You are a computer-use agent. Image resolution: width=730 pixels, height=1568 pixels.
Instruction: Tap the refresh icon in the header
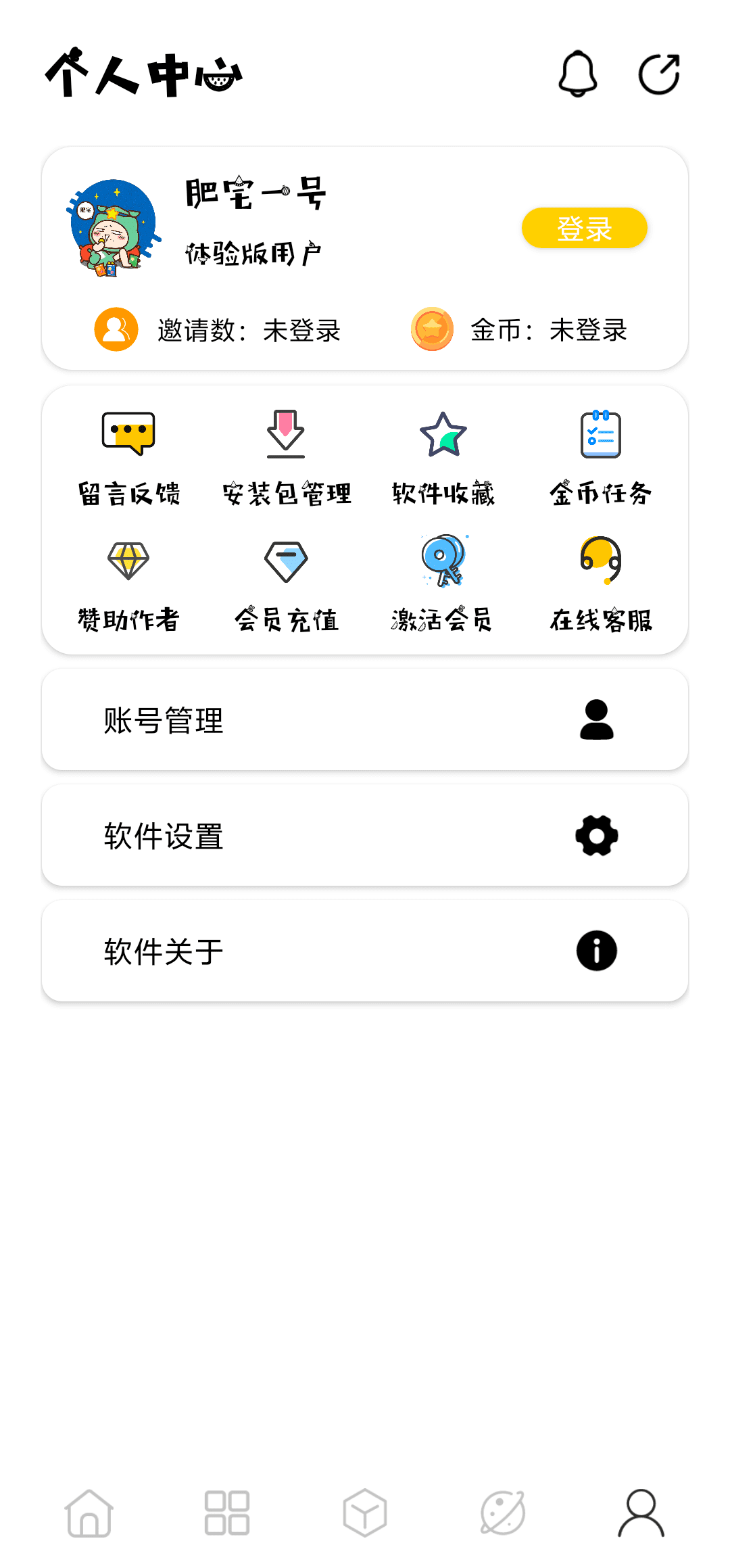659,74
